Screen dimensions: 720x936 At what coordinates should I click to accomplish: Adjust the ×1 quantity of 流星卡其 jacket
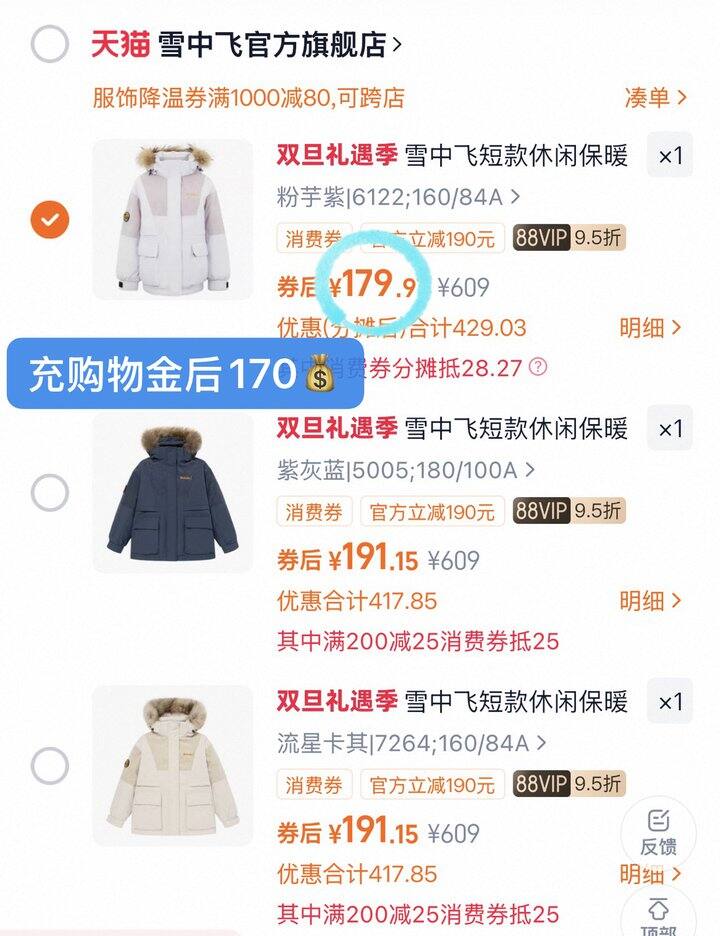tap(670, 702)
